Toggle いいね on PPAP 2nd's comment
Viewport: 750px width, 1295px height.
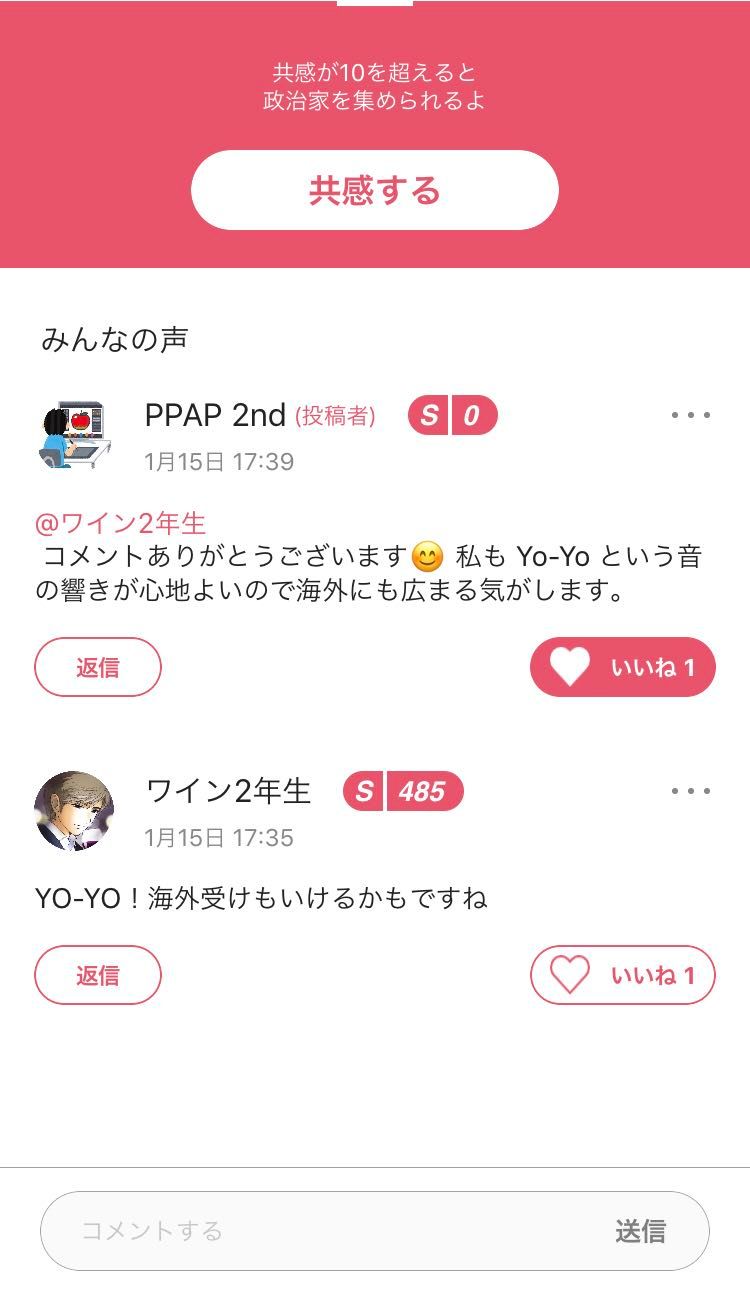pyautogui.click(x=622, y=667)
